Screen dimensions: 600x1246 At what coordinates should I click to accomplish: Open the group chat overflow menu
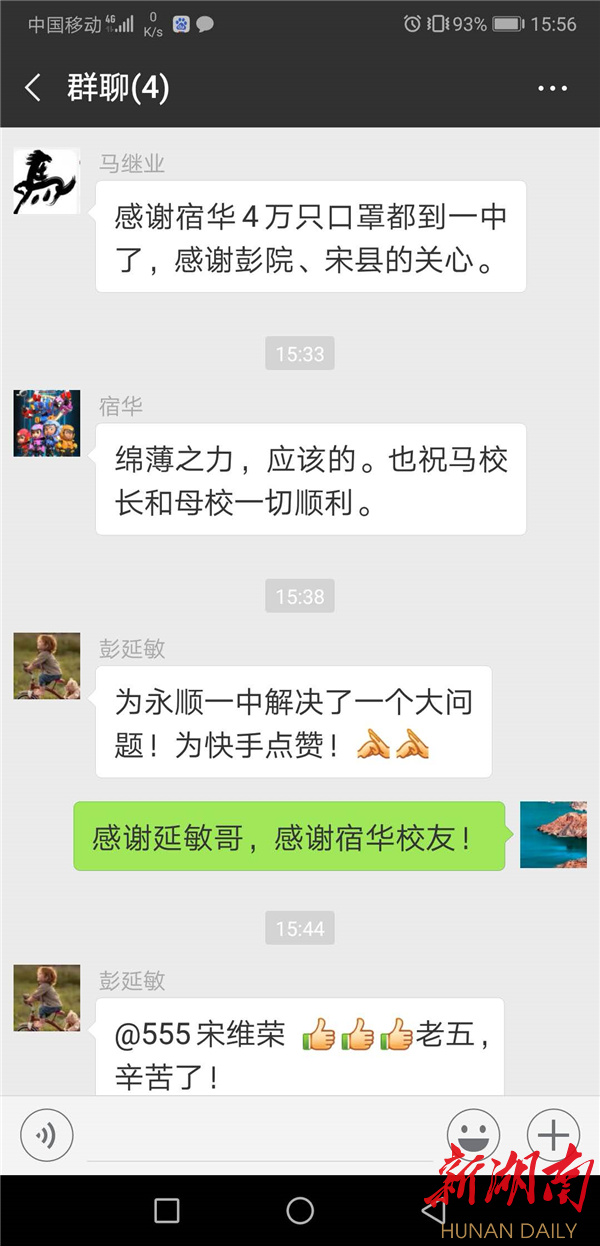[x=552, y=88]
